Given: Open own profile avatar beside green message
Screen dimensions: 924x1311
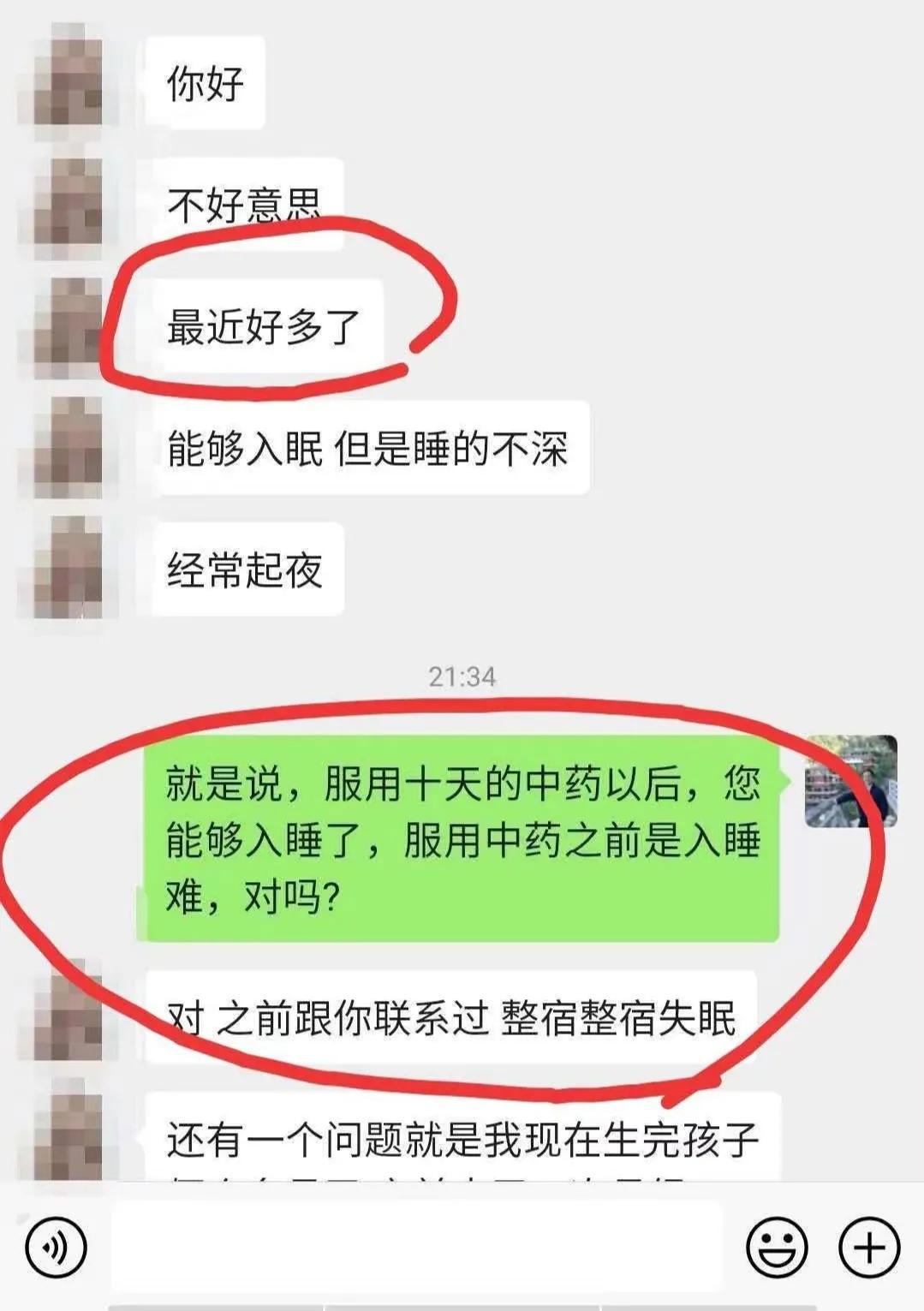Looking at the screenshot, I should pyautogui.click(x=850, y=781).
